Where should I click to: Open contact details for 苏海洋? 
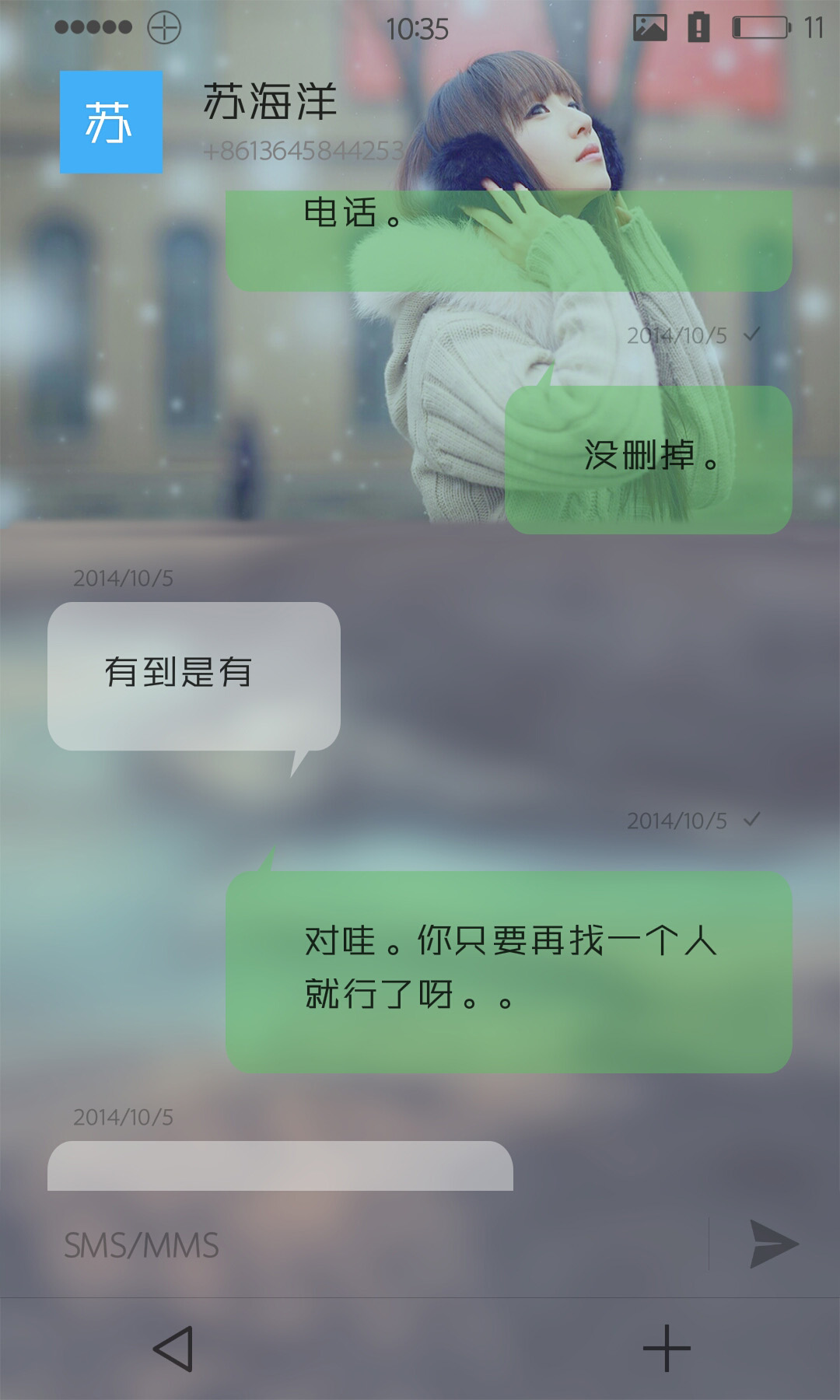(270, 103)
